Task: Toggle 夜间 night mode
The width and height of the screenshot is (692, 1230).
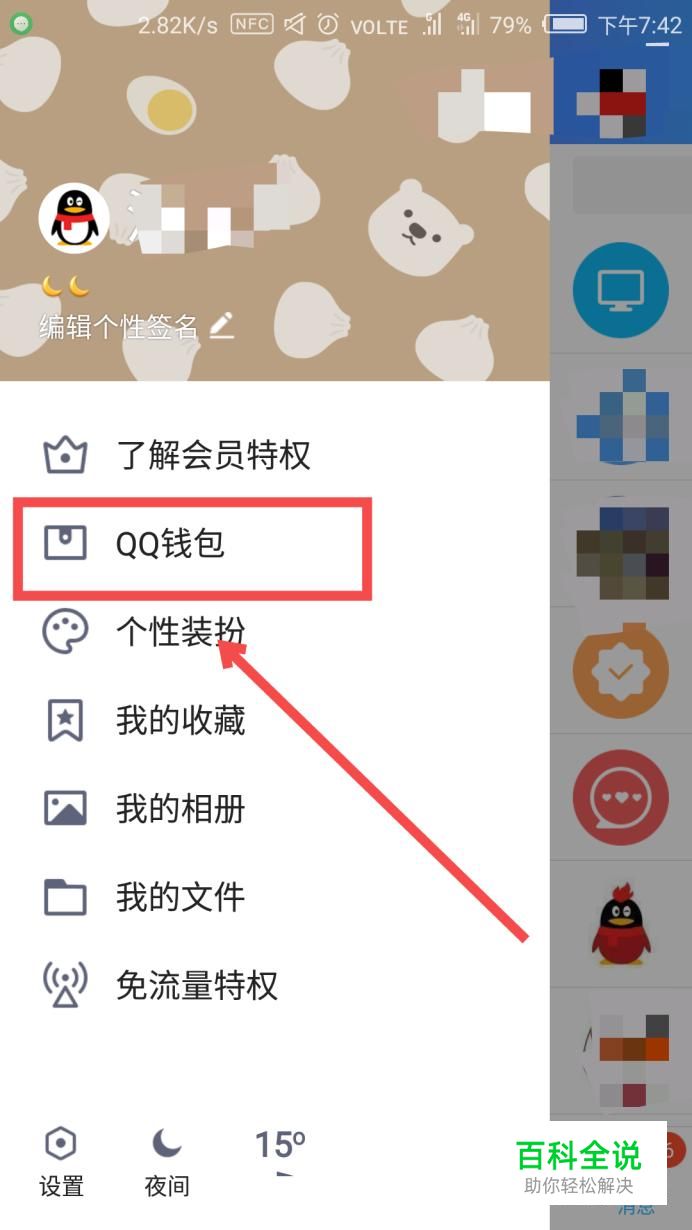Action: tap(167, 1162)
